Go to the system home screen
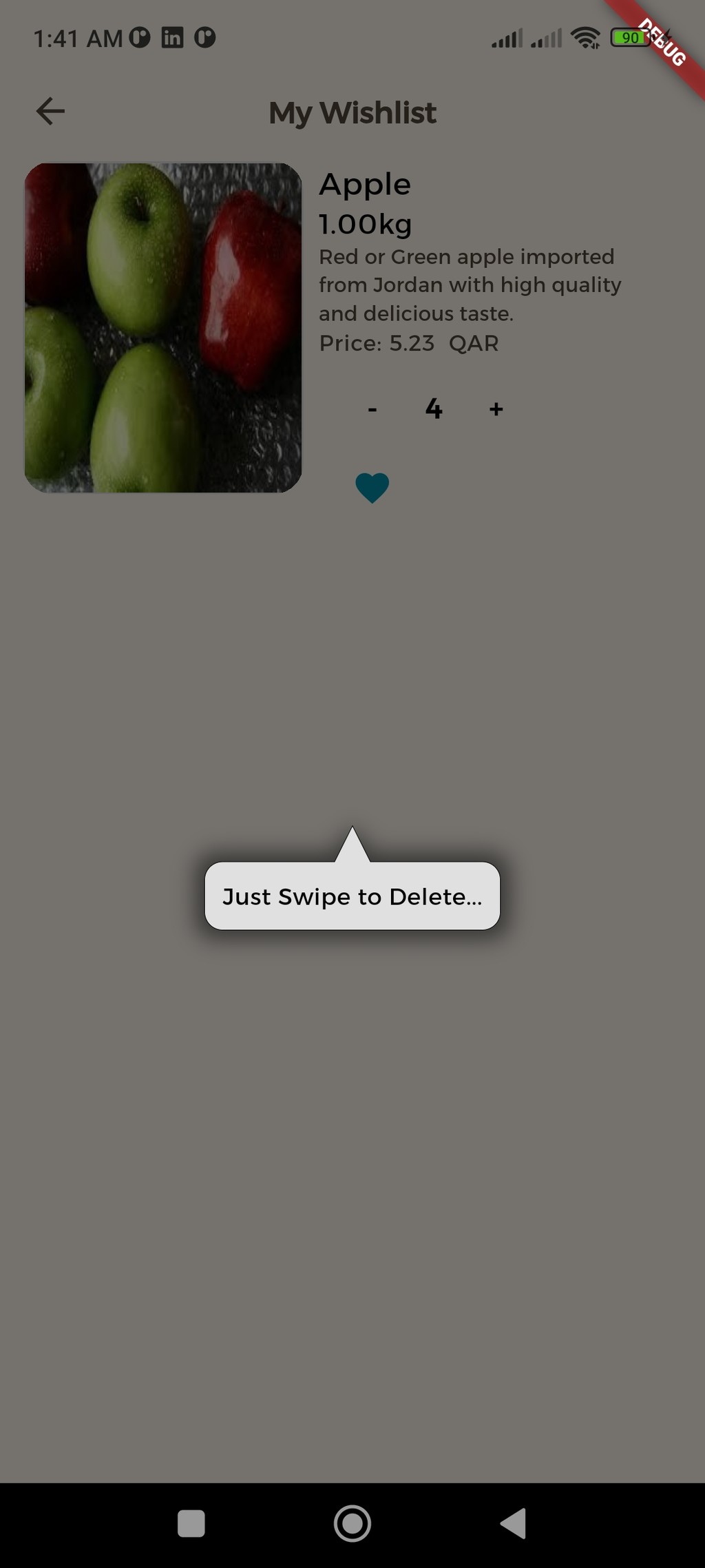Image resolution: width=705 pixels, height=1568 pixels. coord(352,1523)
